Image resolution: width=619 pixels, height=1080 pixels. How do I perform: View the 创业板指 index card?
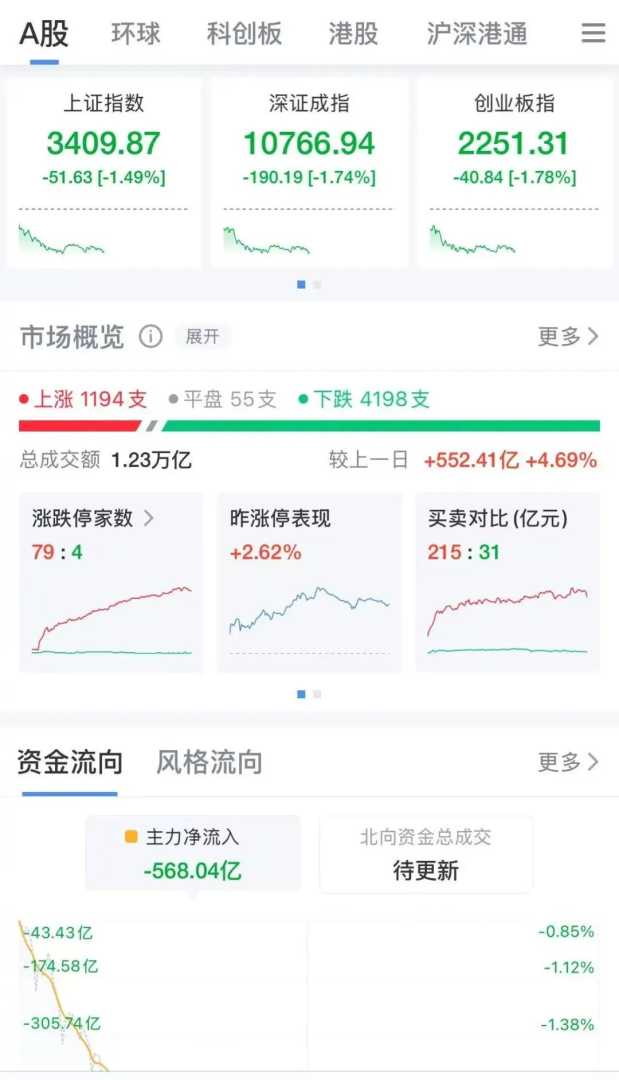click(514, 172)
